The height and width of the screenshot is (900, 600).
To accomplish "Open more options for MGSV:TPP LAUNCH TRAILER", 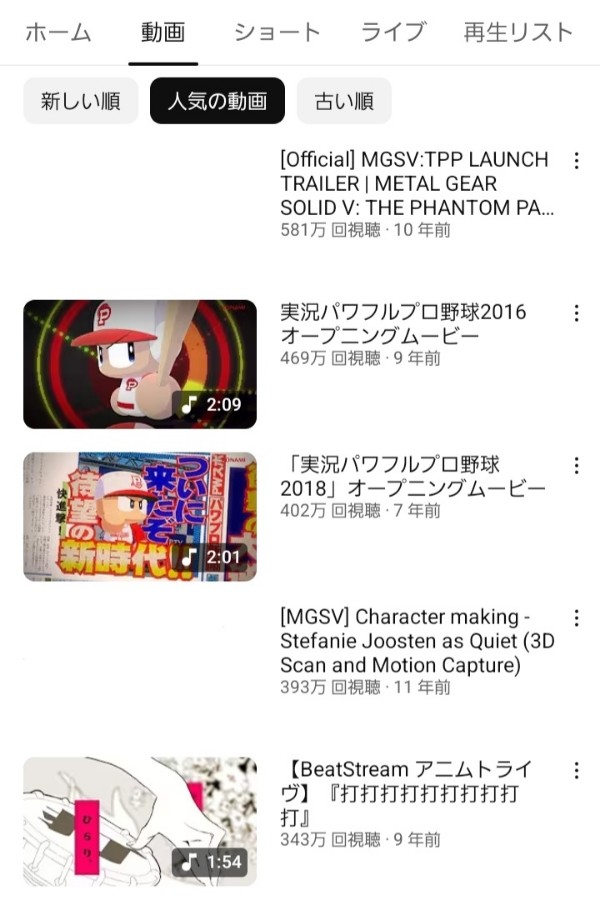I will click(x=576, y=161).
